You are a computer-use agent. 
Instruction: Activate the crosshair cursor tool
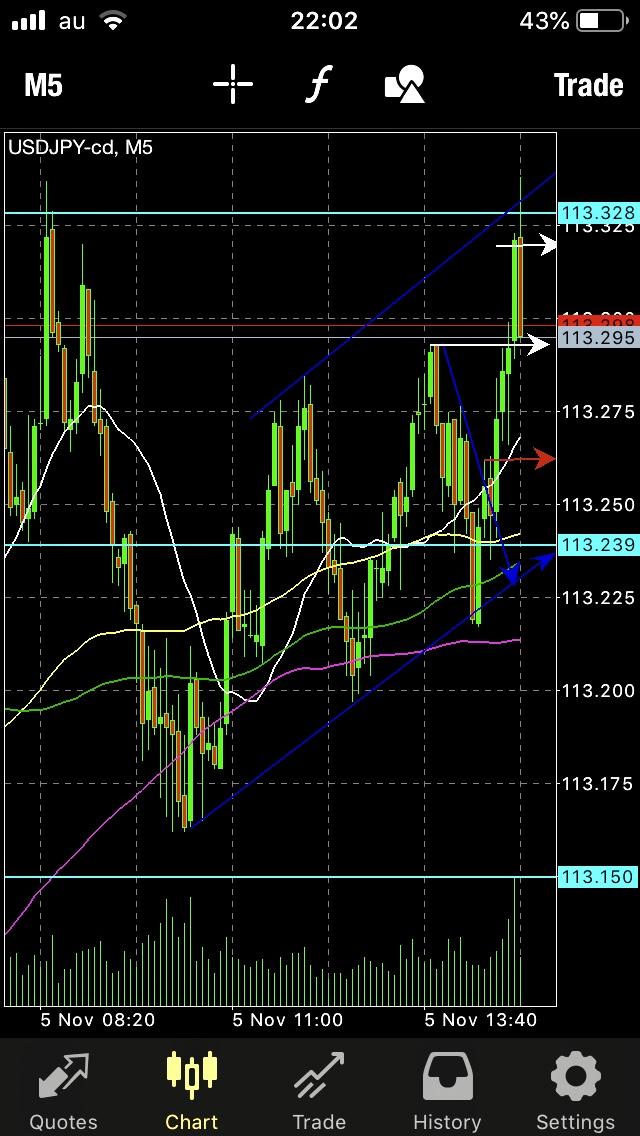coord(233,84)
